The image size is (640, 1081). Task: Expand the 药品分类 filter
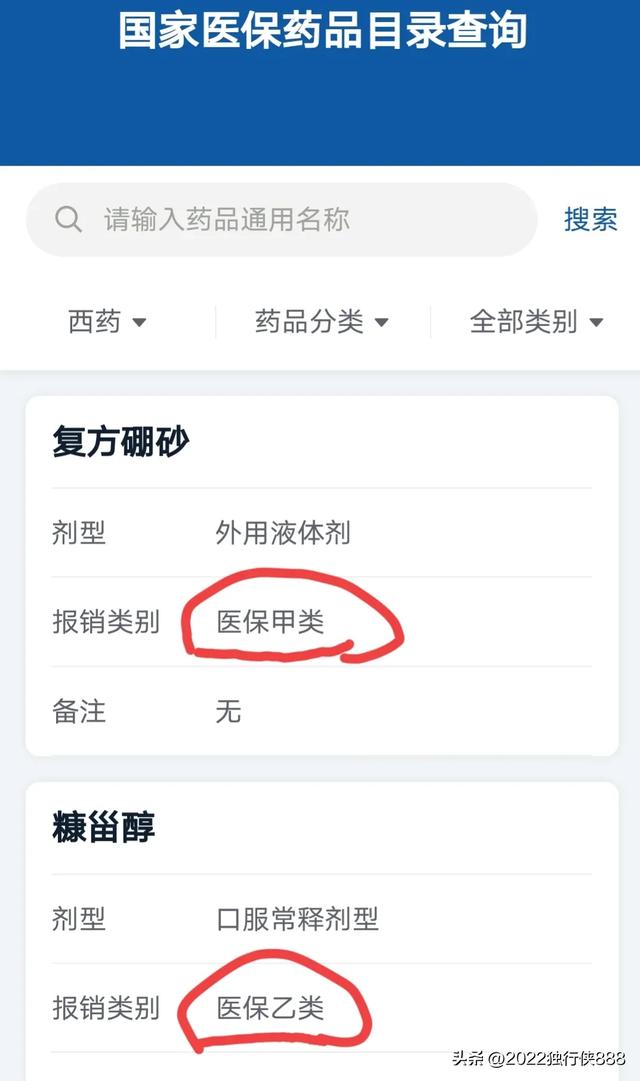[x=321, y=322]
